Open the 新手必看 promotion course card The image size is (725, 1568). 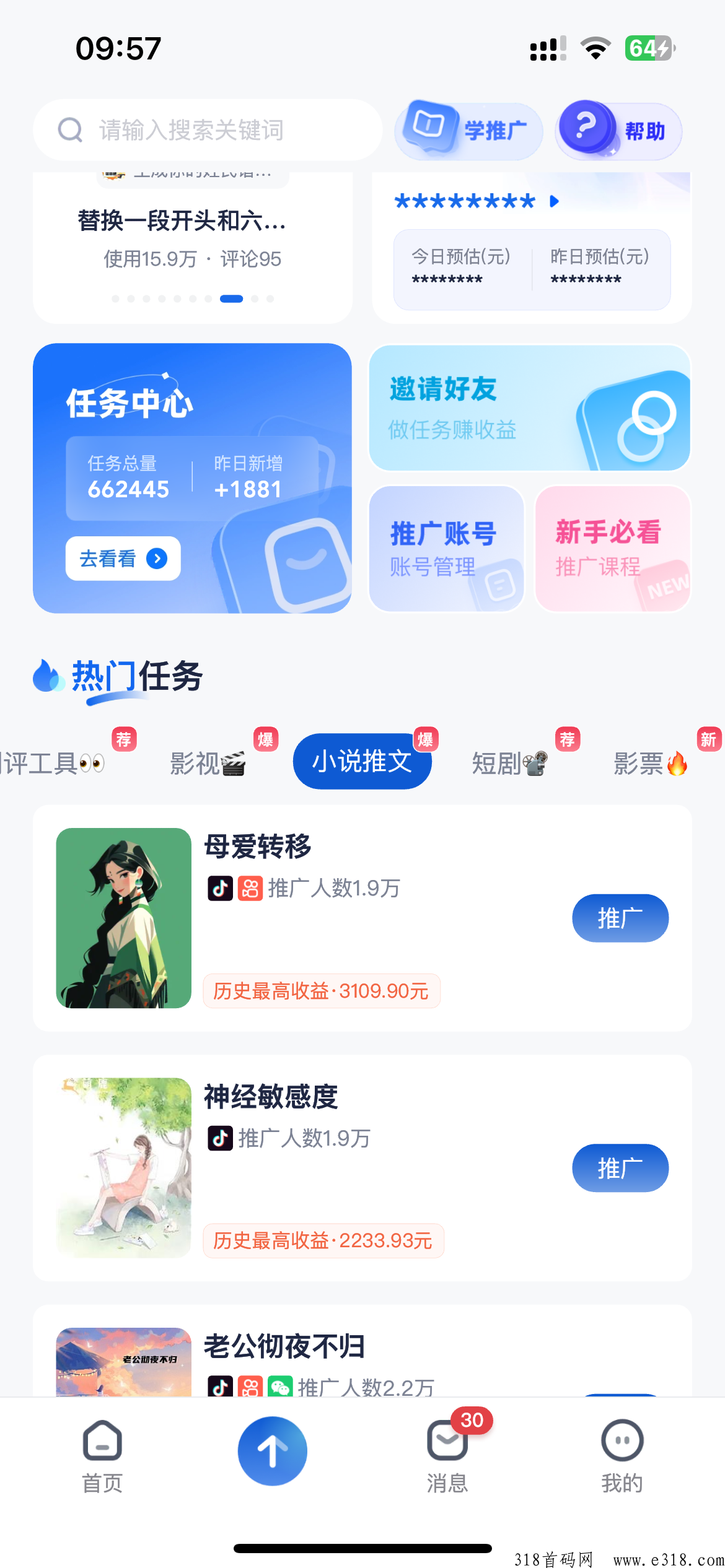pos(612,549)
